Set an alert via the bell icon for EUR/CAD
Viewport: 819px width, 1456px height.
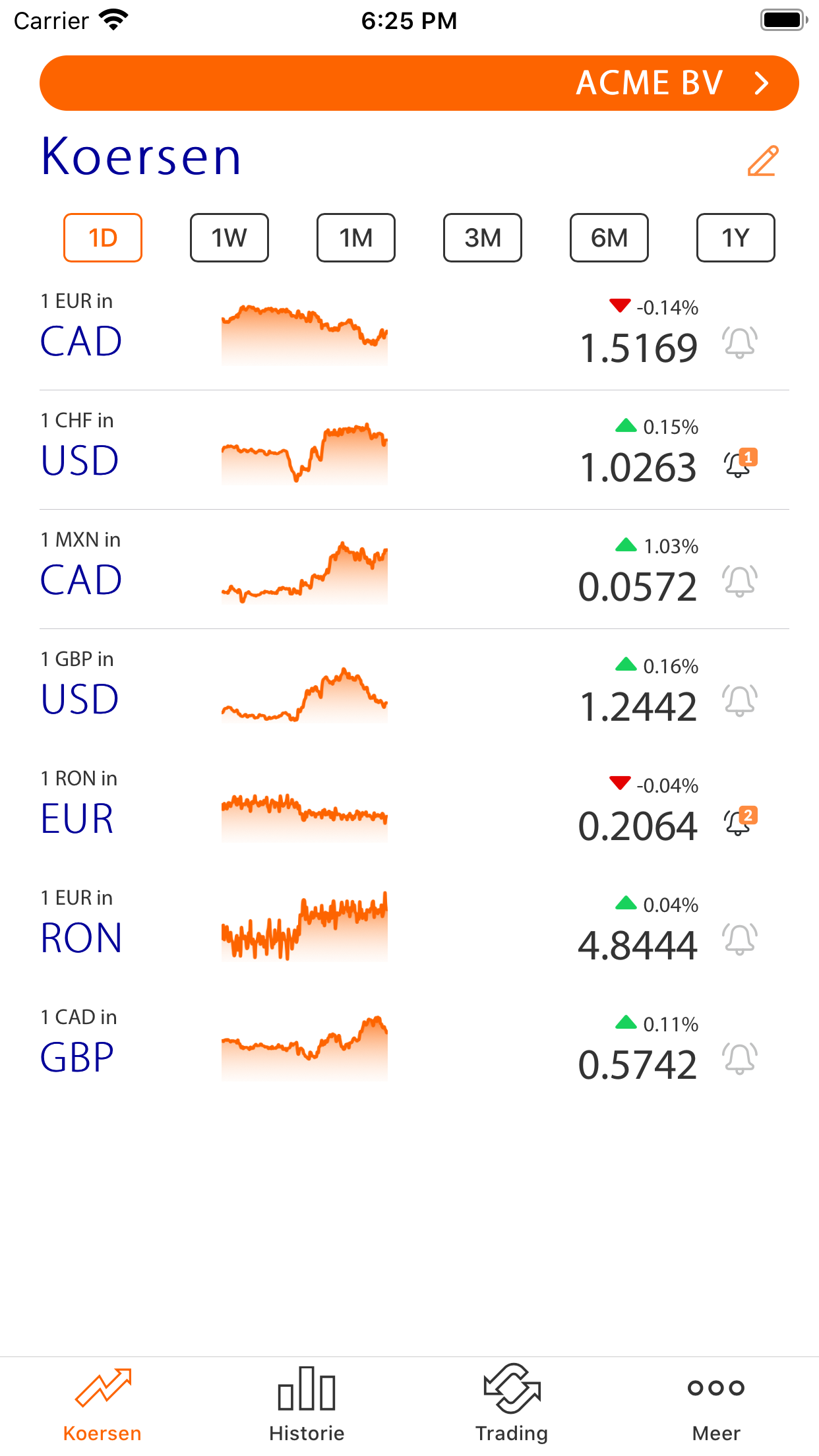(x=739, y=342)
